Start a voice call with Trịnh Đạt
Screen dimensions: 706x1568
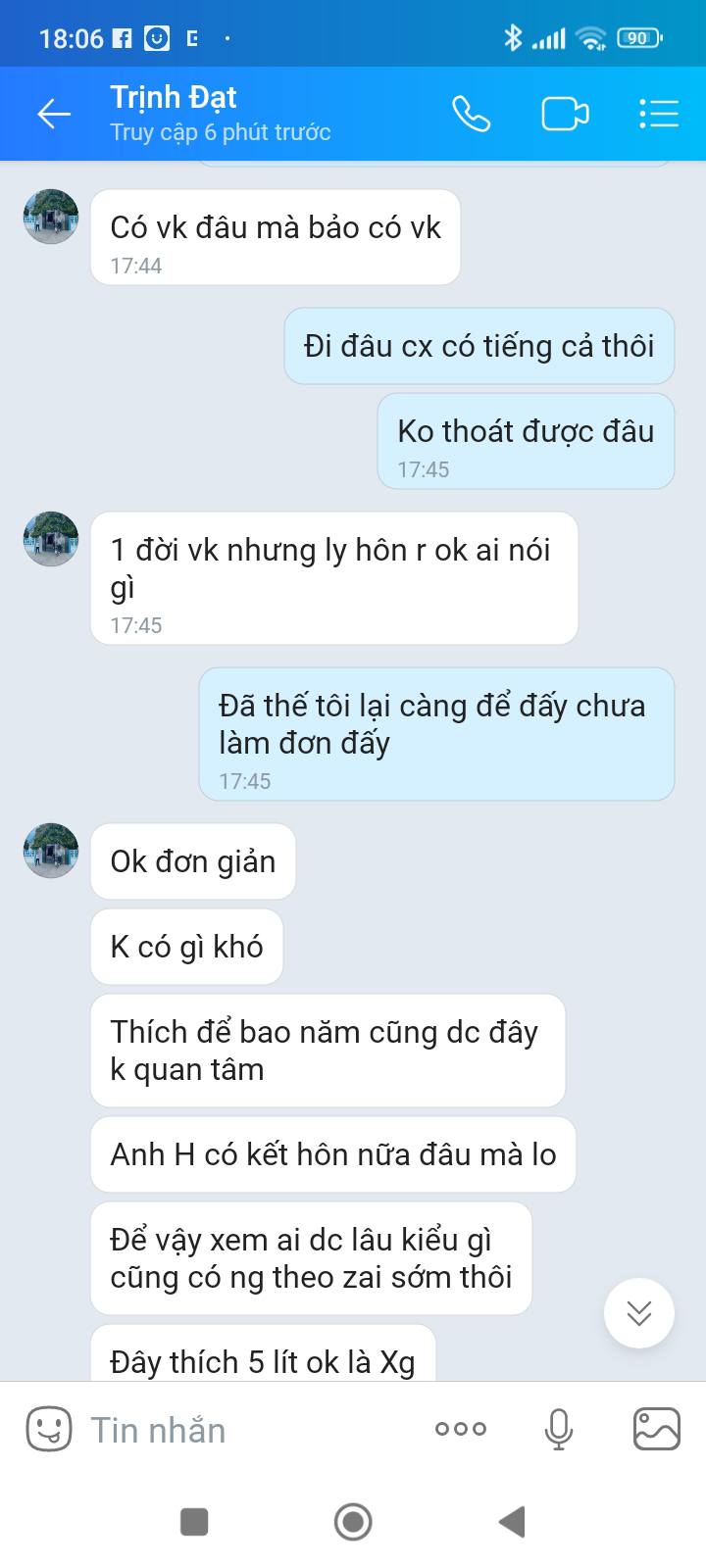(x=471, y=114)
